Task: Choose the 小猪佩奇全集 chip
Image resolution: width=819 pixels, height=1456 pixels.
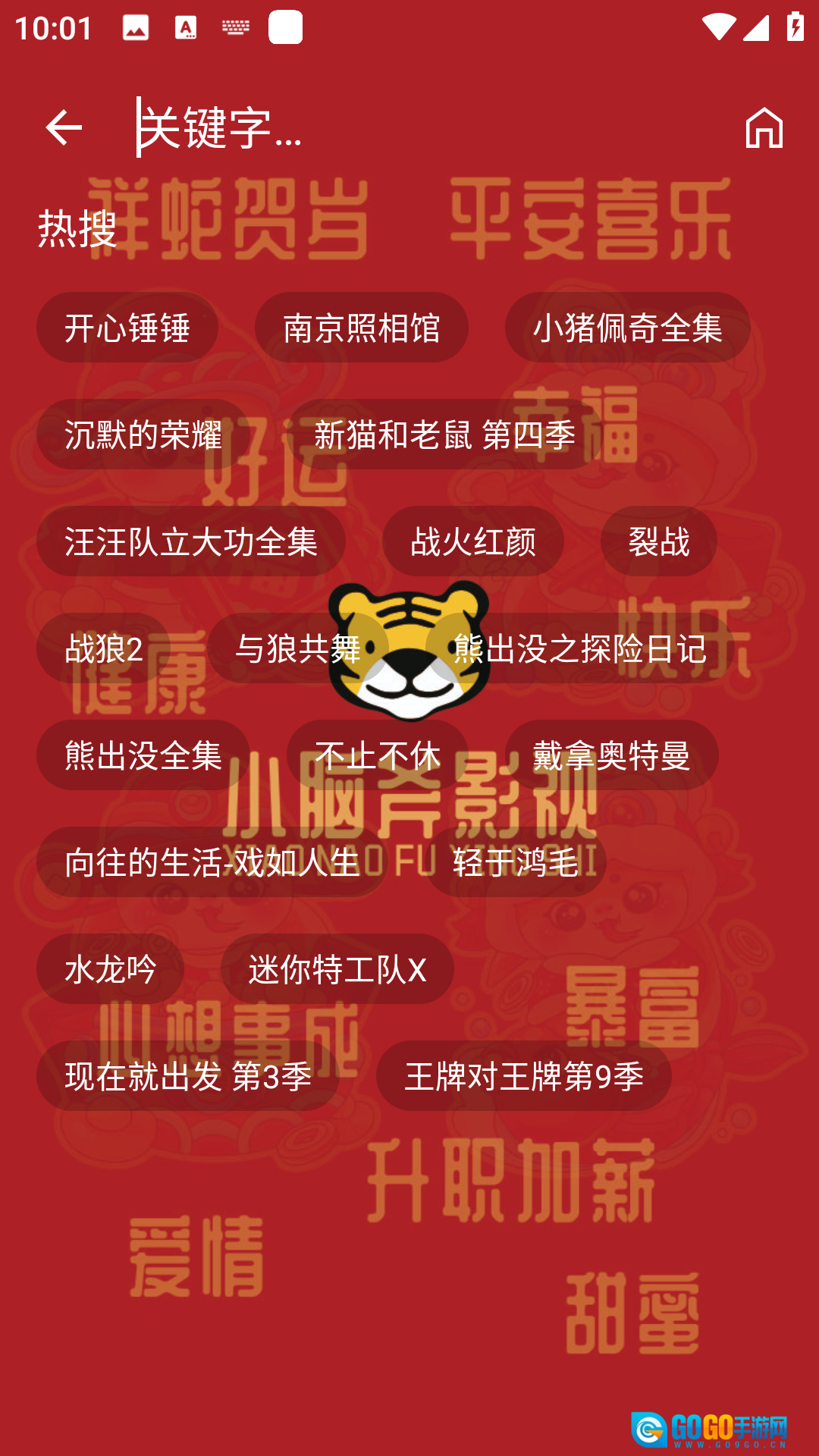Action: (628, 328)
